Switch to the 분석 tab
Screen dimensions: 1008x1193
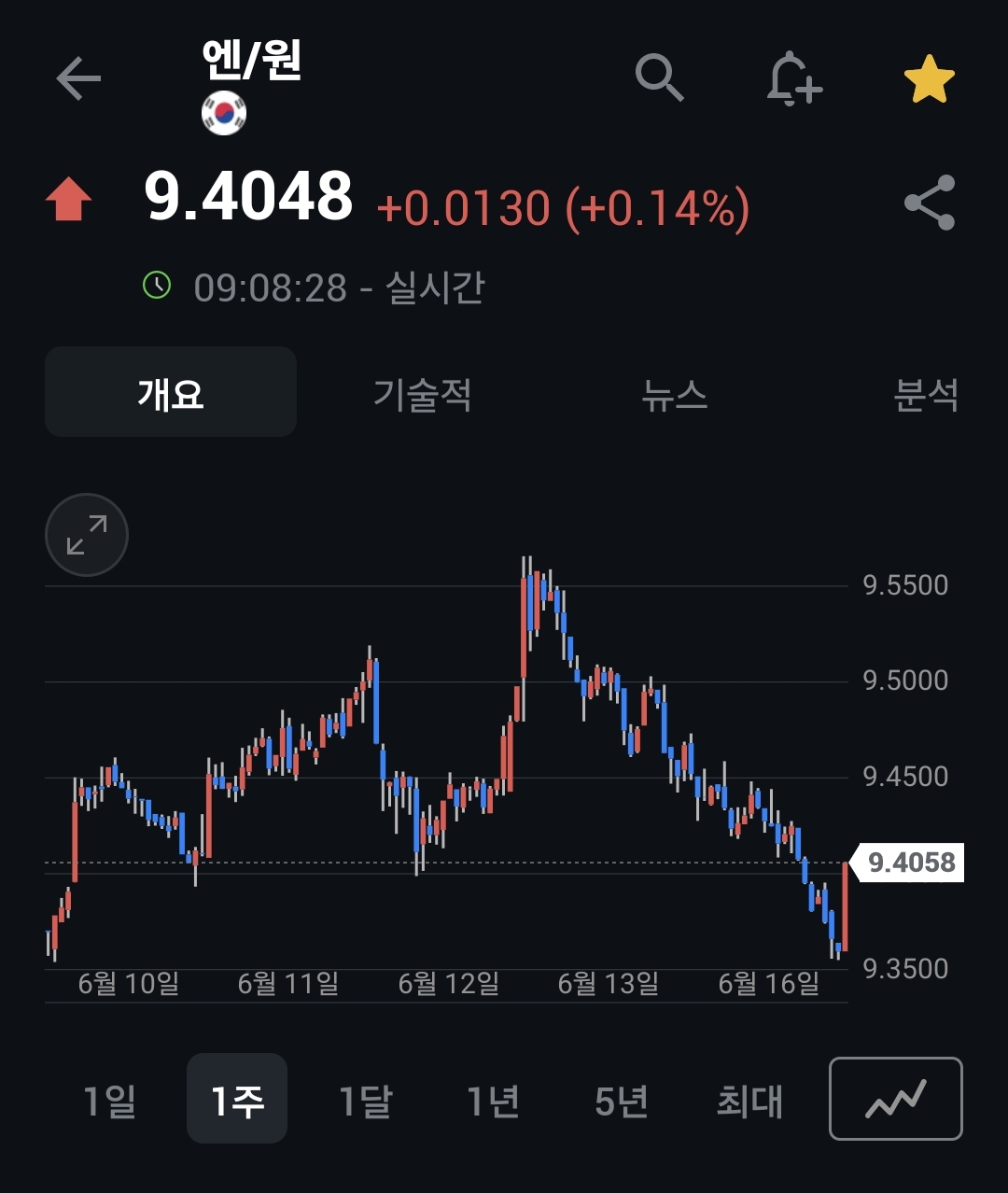[926, 395]
